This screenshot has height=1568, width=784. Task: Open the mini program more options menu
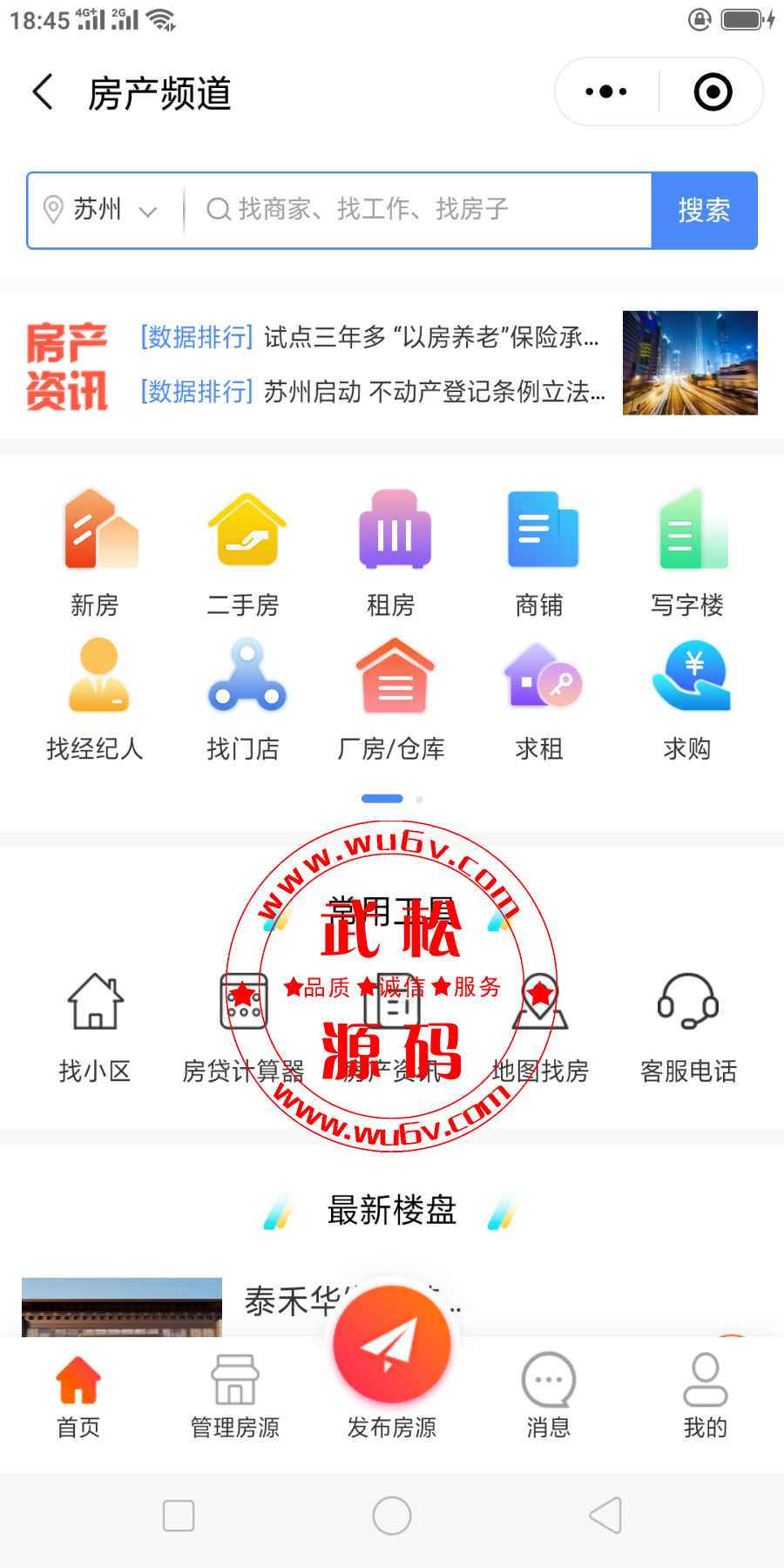pos(606,91)
